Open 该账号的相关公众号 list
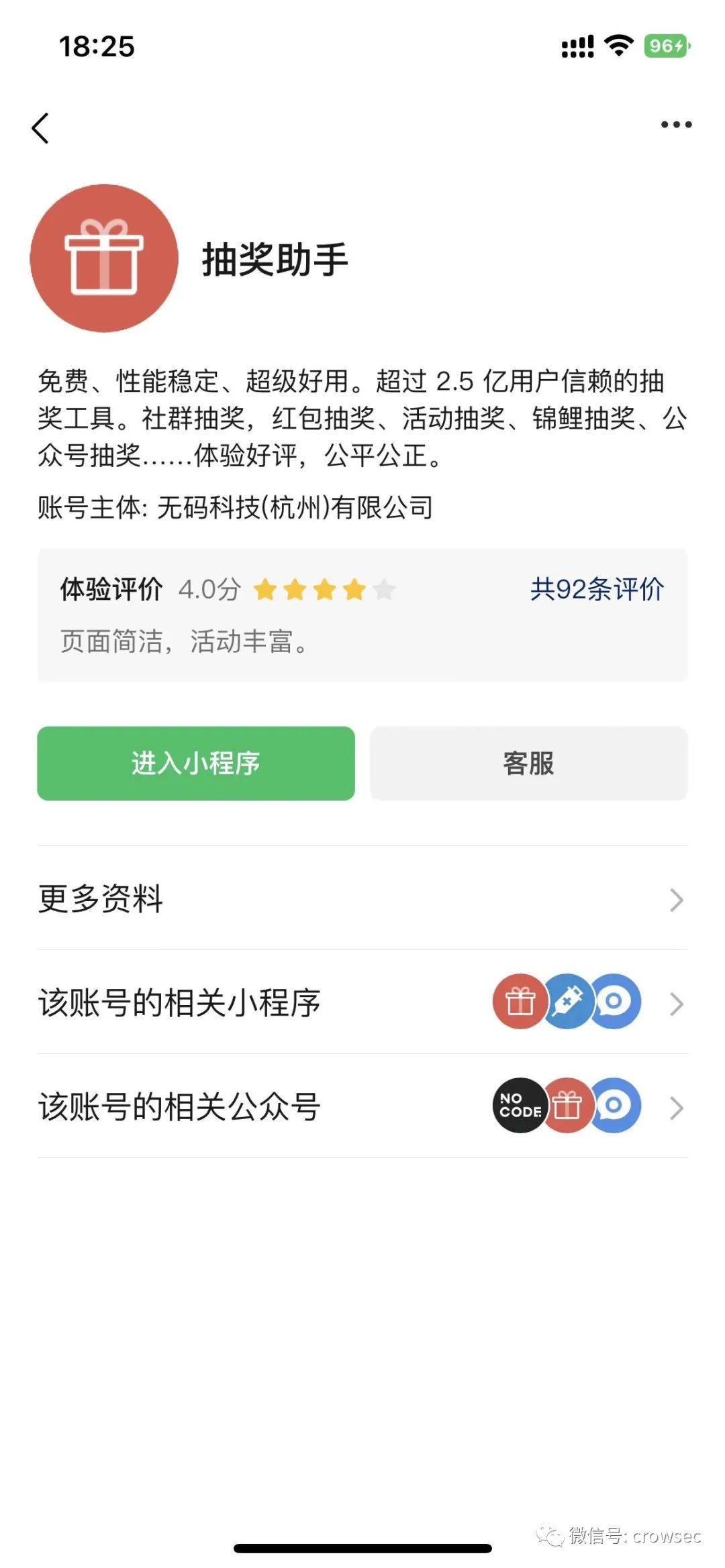Image resolution: width=725 pixels, height=1568 pixels. (362, 1106)
